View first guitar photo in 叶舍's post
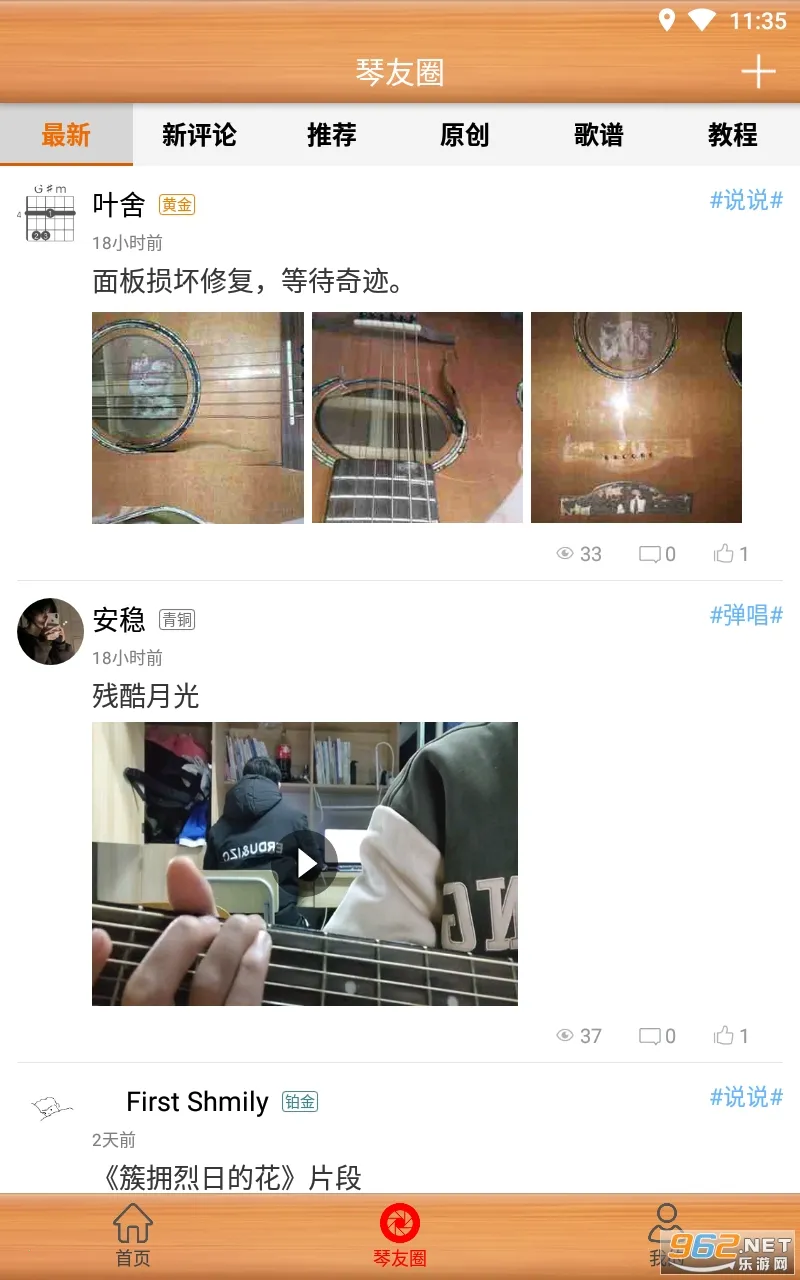Screen dimensions: 800x1280 [198, 418]
